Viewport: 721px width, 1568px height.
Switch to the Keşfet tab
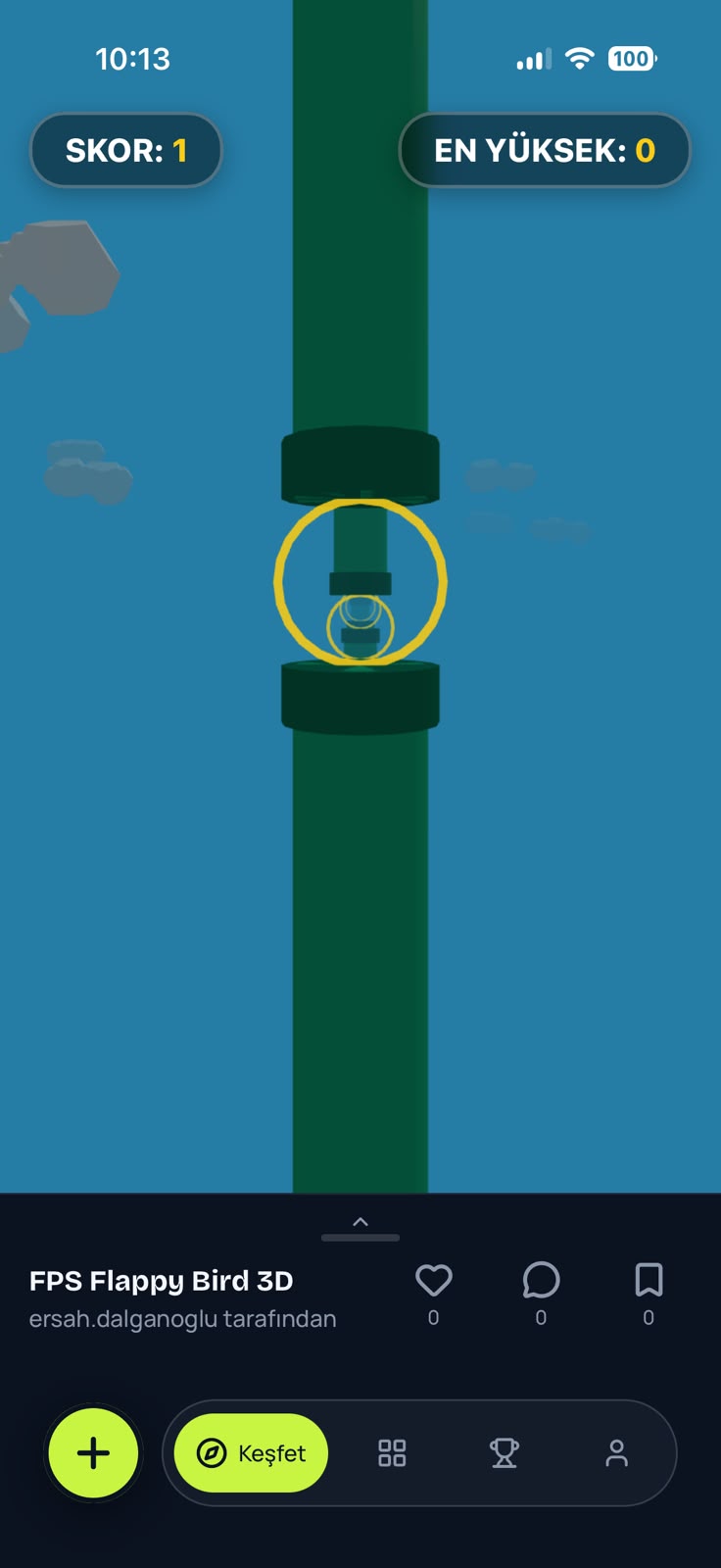point(252,1452)
